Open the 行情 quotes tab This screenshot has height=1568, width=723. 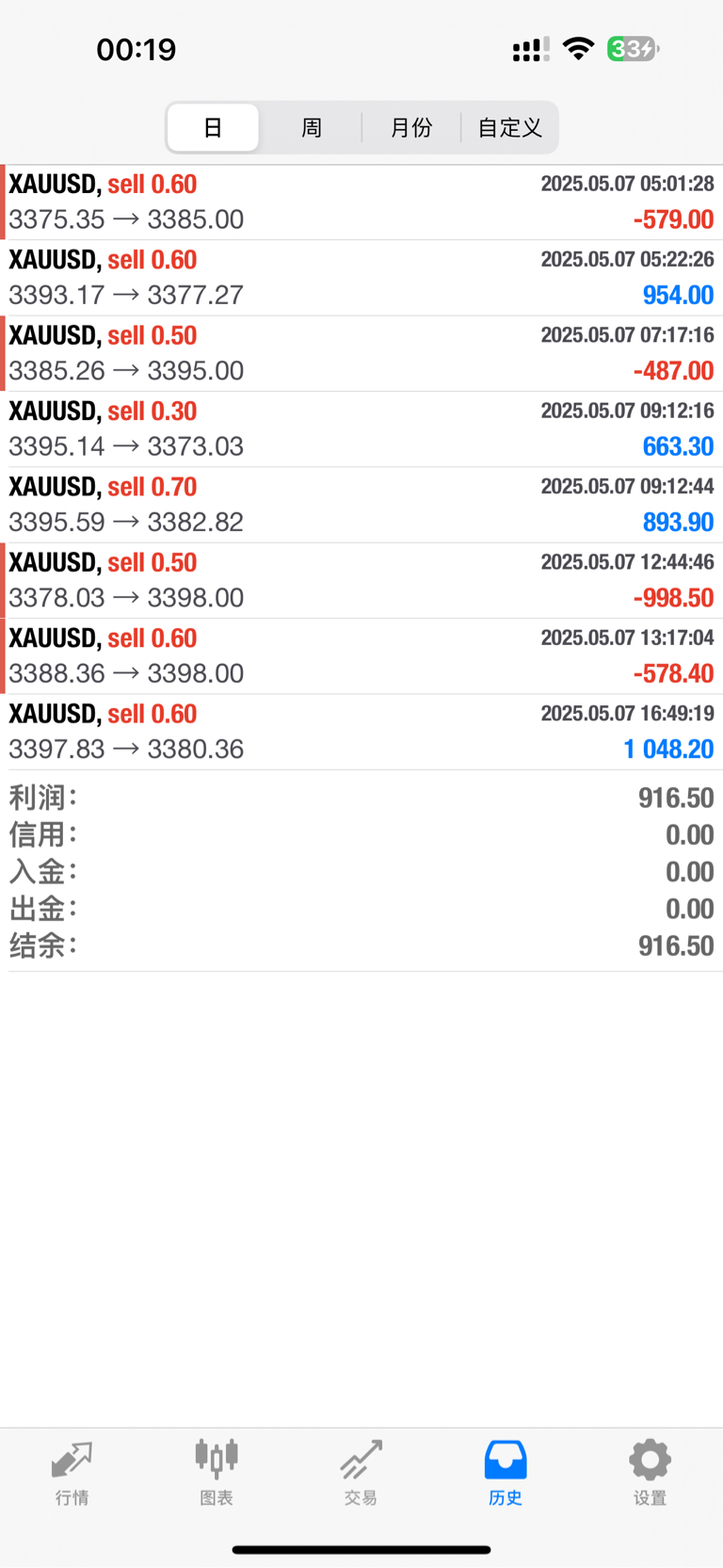[x=72, y=1473]
